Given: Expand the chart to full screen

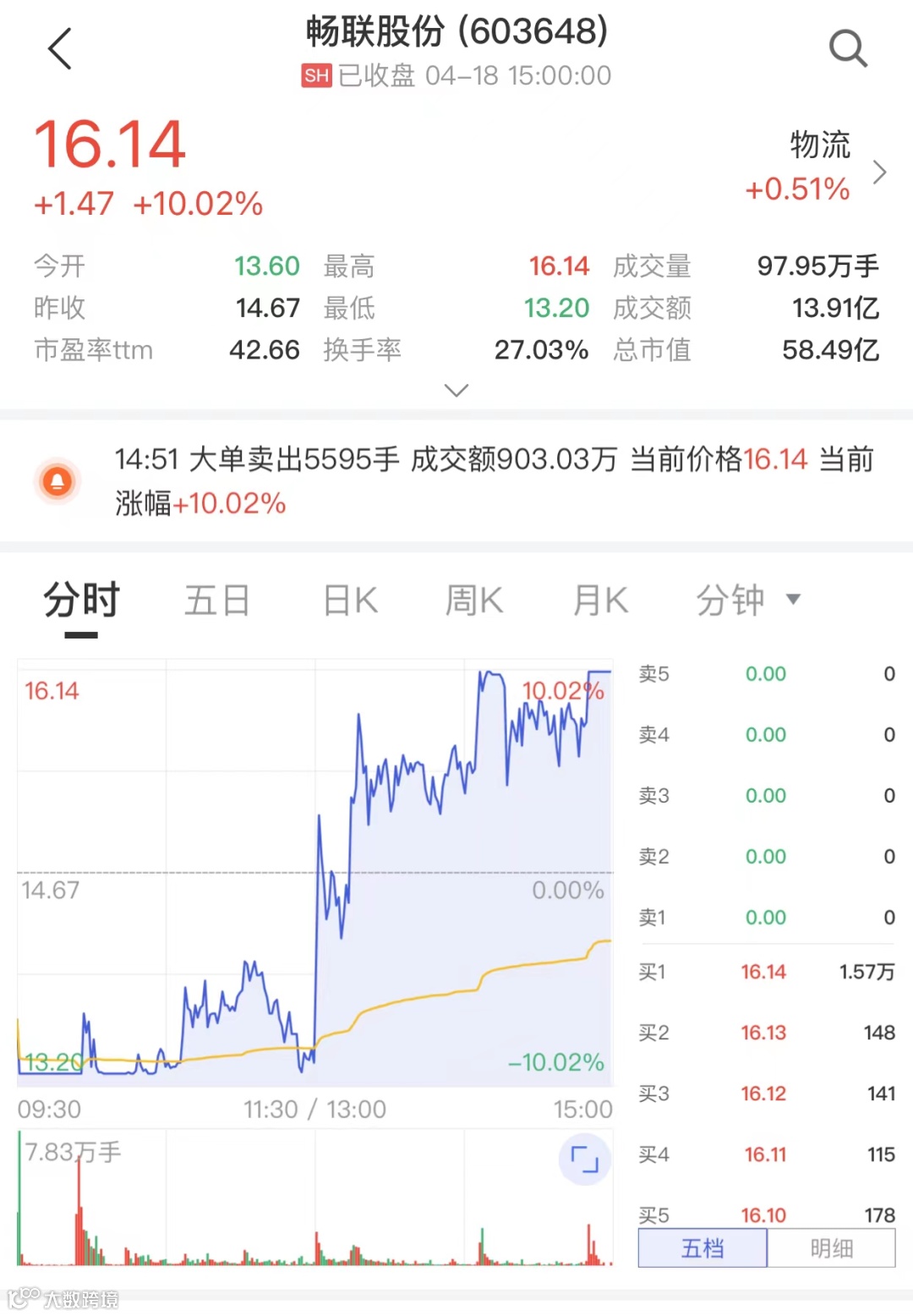Looking at the screenshot, I should 584,1160.
